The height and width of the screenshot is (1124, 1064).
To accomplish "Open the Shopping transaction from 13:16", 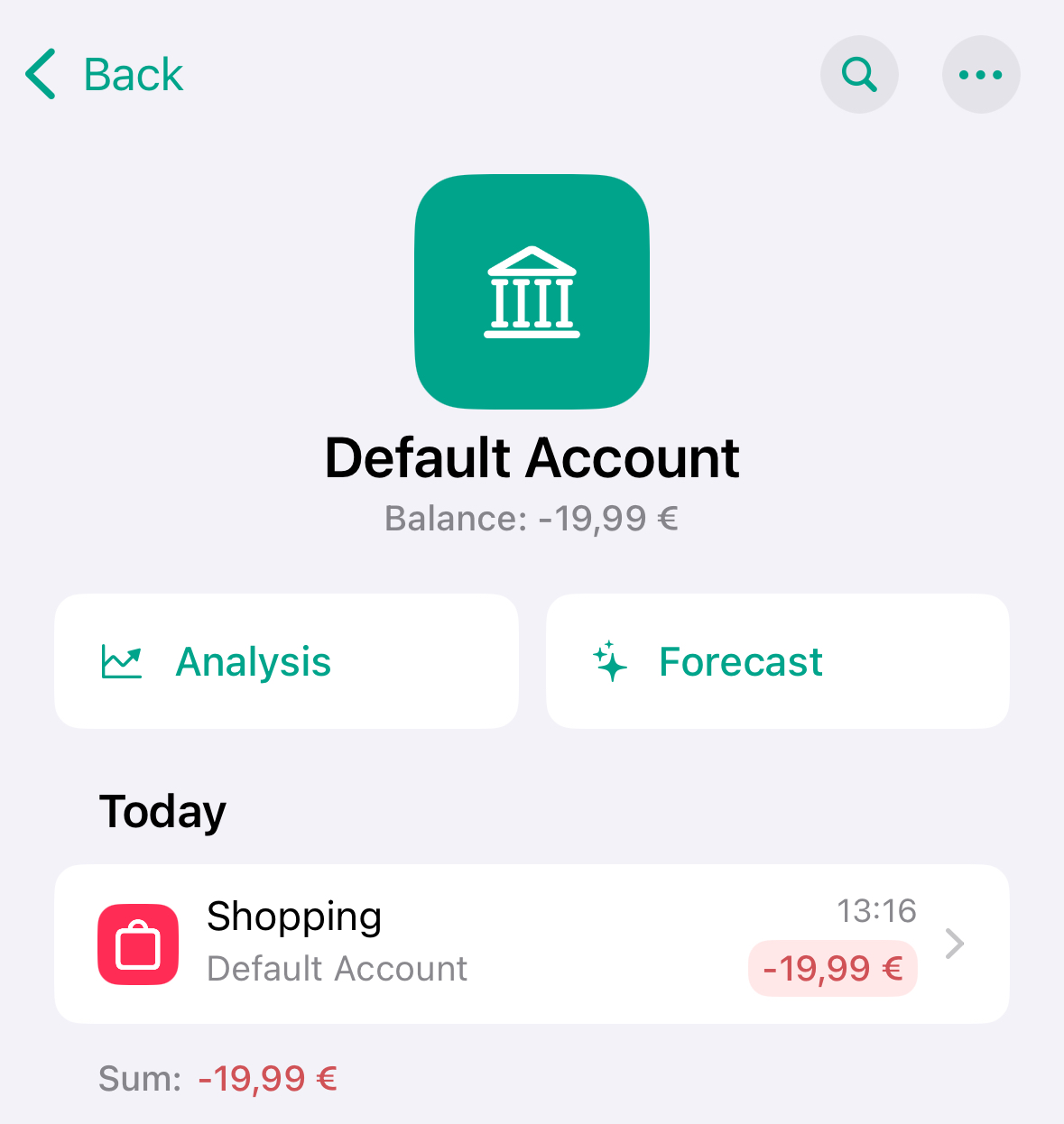I will (x=531, y=944).
